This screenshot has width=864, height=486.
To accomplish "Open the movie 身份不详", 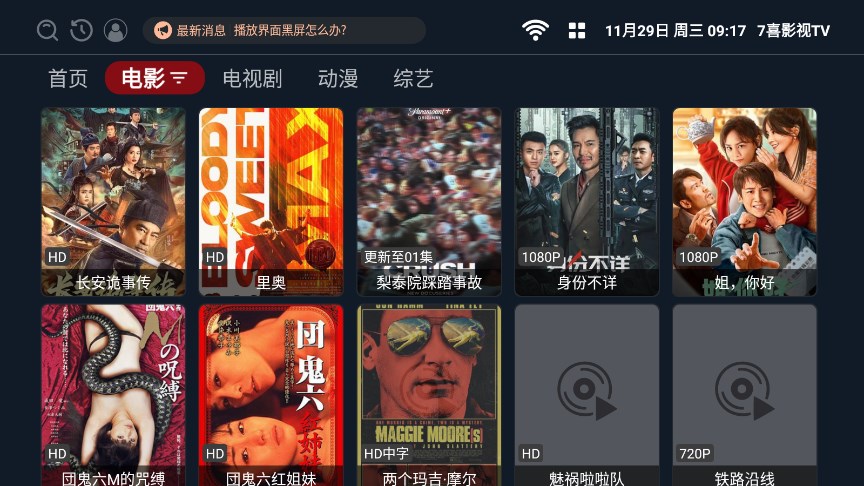I will 587,201.
